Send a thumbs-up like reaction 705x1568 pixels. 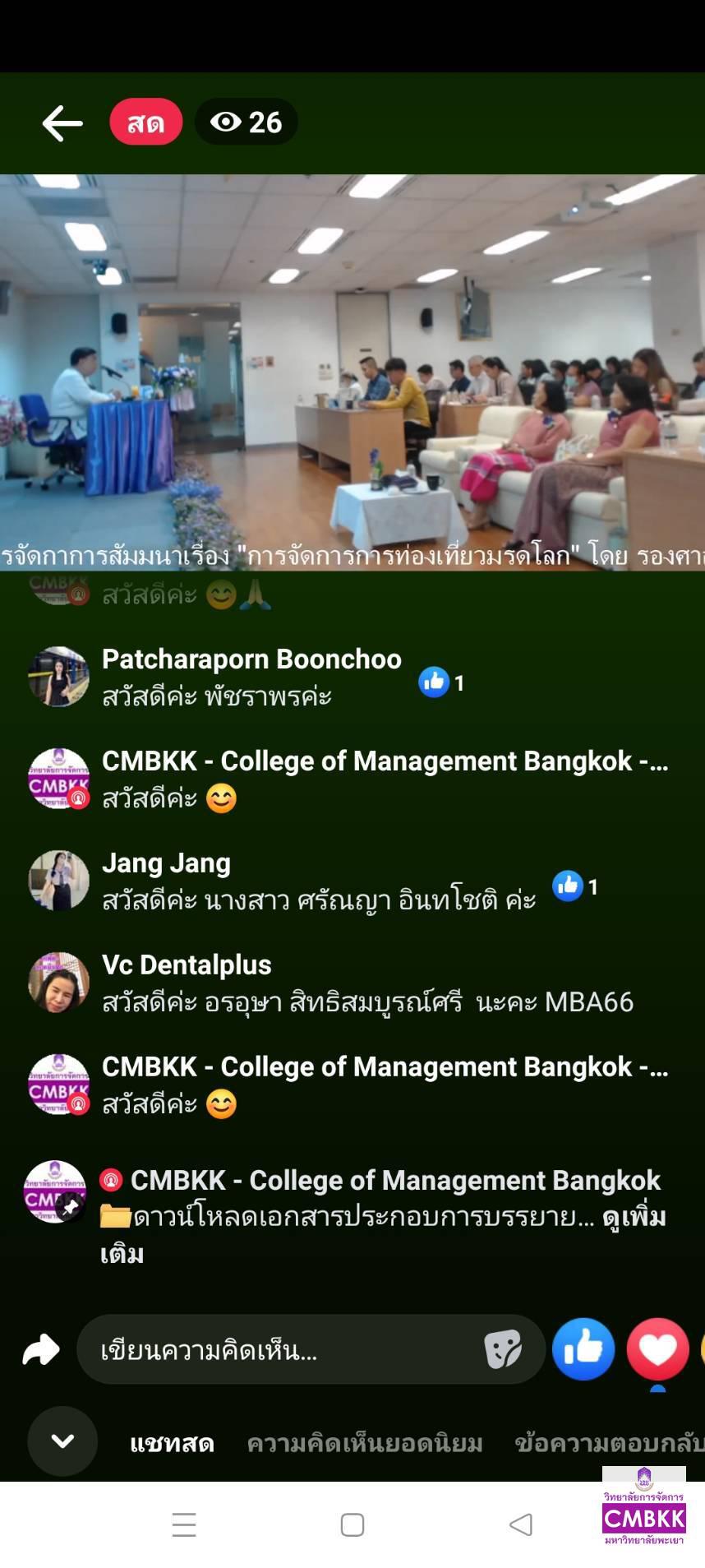point(583,1350)
